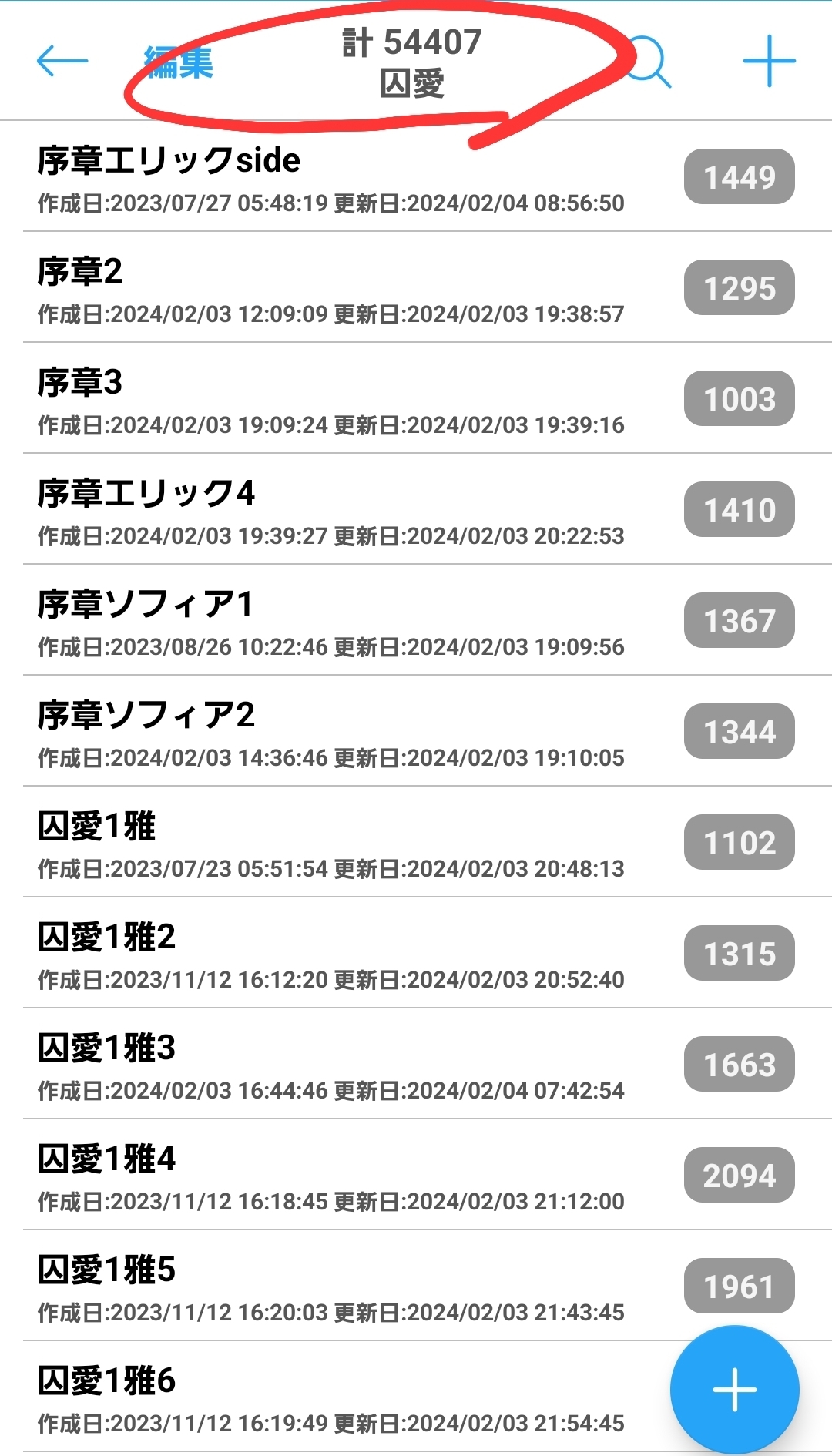This screenshot has width=832, height=1456.
Task: Open the note 囚愛1雅4
Action: point(331,1176)
